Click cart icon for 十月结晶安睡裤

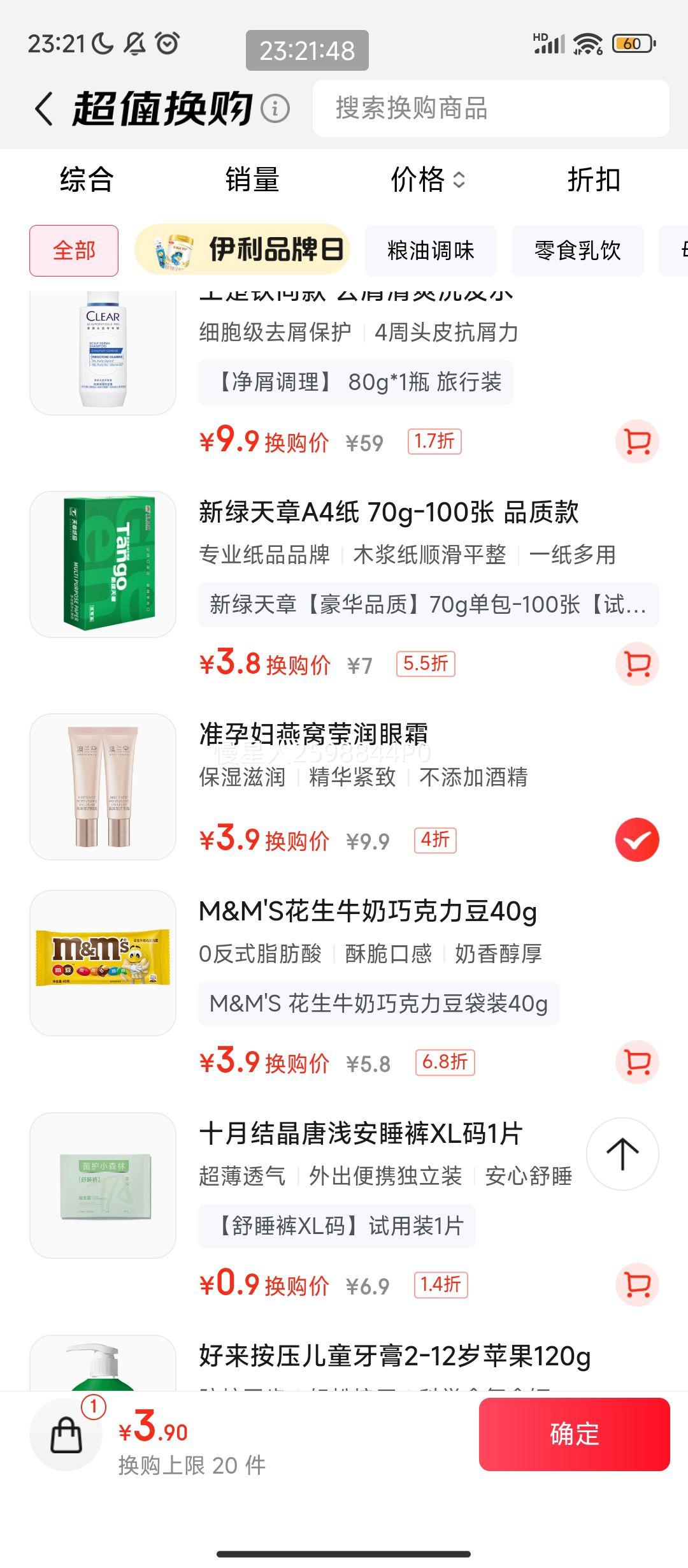(637, 1284)
